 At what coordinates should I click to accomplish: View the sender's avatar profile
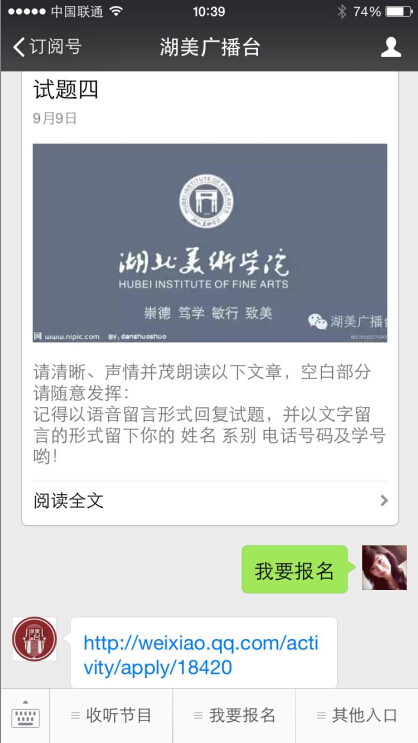coord(384,567)
